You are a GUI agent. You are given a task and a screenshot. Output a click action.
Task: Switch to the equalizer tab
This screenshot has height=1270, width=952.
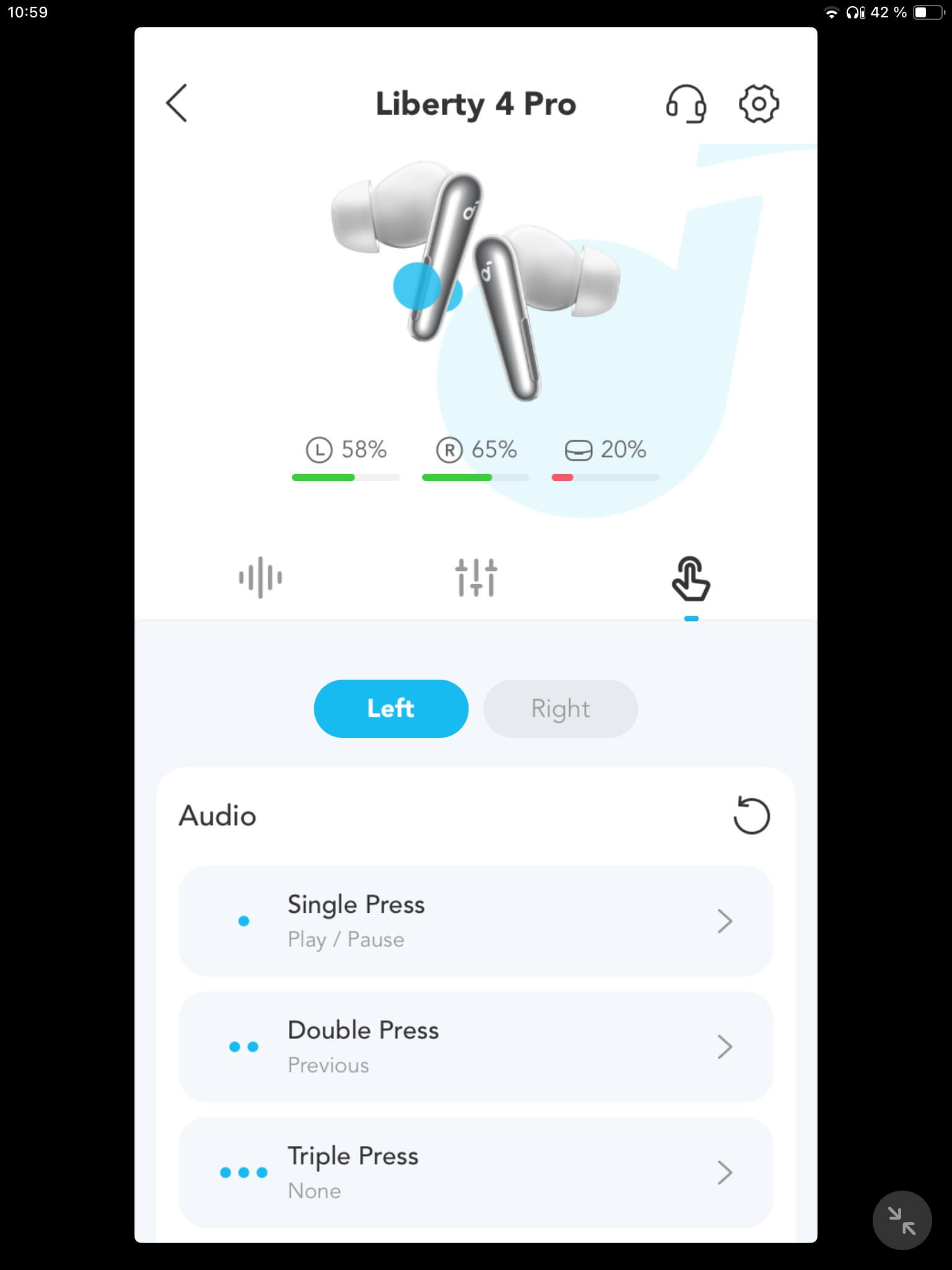coord(476,577)
